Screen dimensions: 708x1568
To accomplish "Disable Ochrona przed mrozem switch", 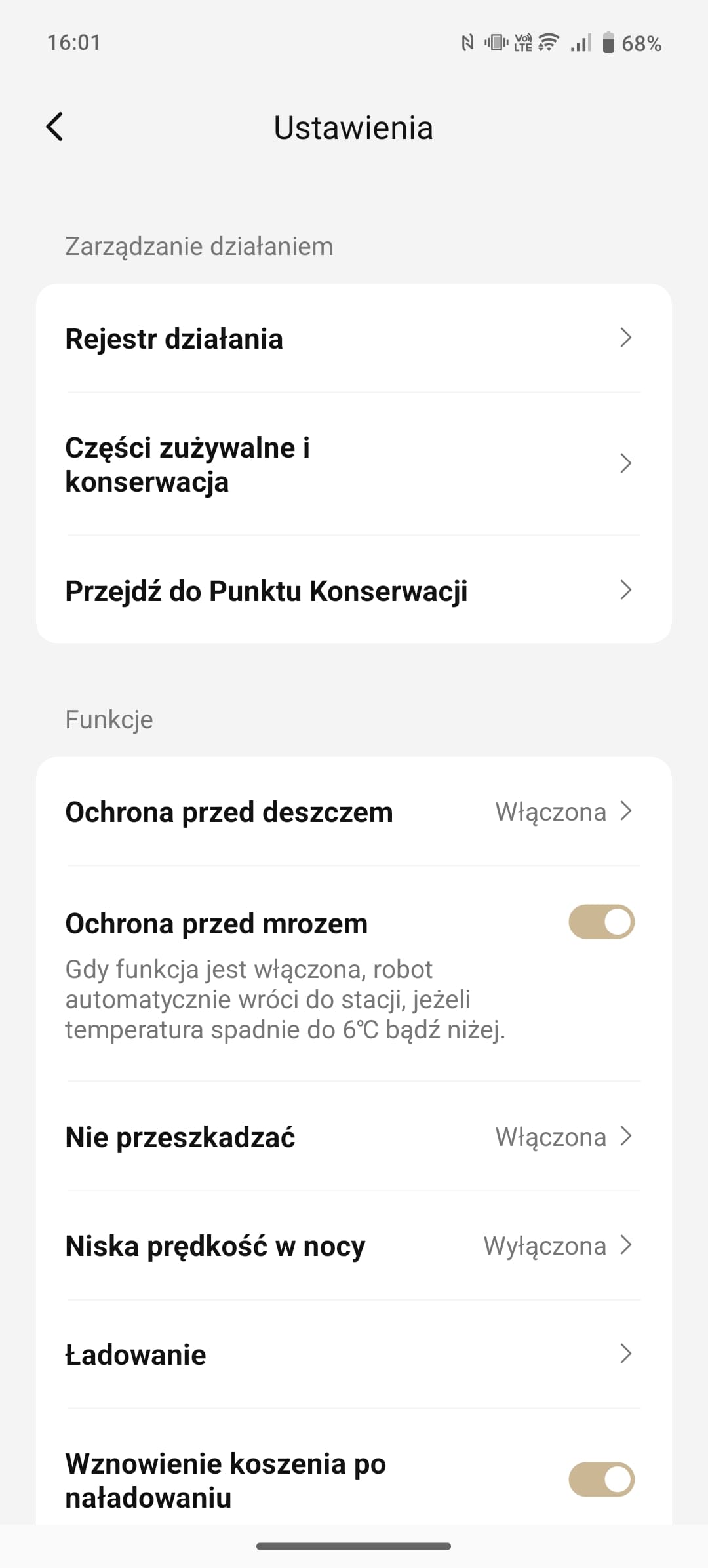I will pyautogui.click(x=601, y=922).
